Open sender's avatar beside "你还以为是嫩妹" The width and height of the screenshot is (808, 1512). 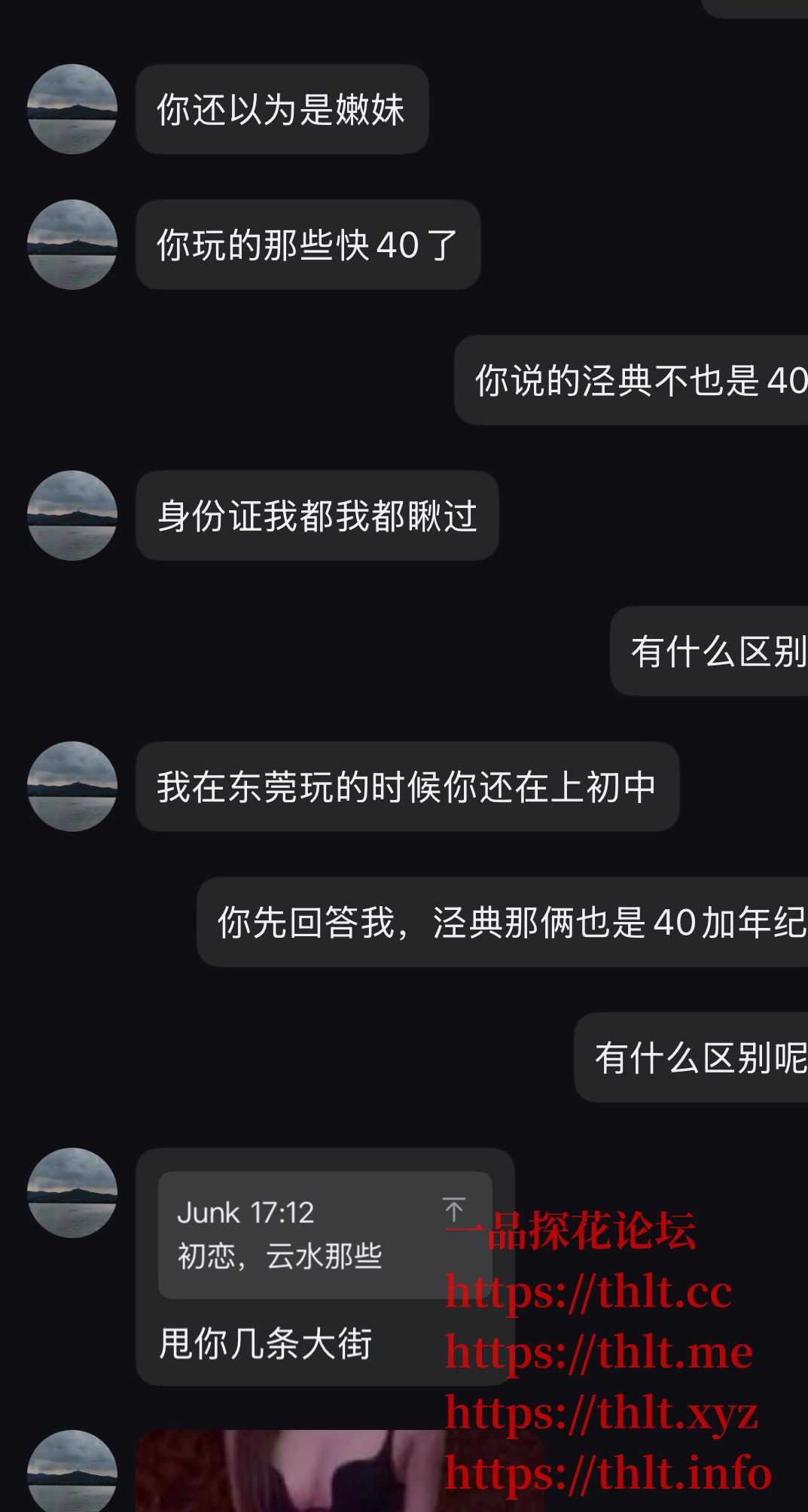(72, 109)
